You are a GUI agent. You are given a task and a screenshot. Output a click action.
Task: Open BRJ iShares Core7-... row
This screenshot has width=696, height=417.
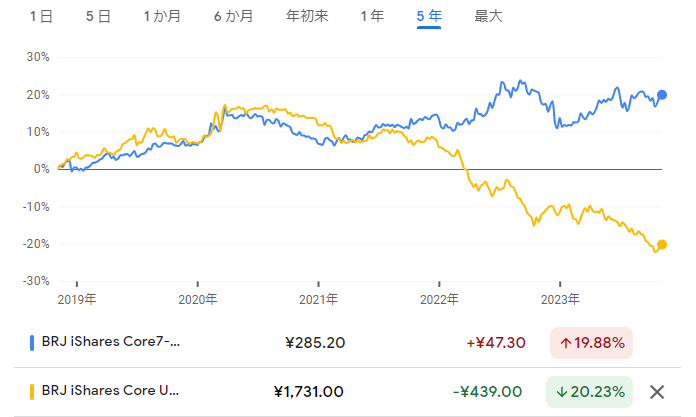(112, 343)
